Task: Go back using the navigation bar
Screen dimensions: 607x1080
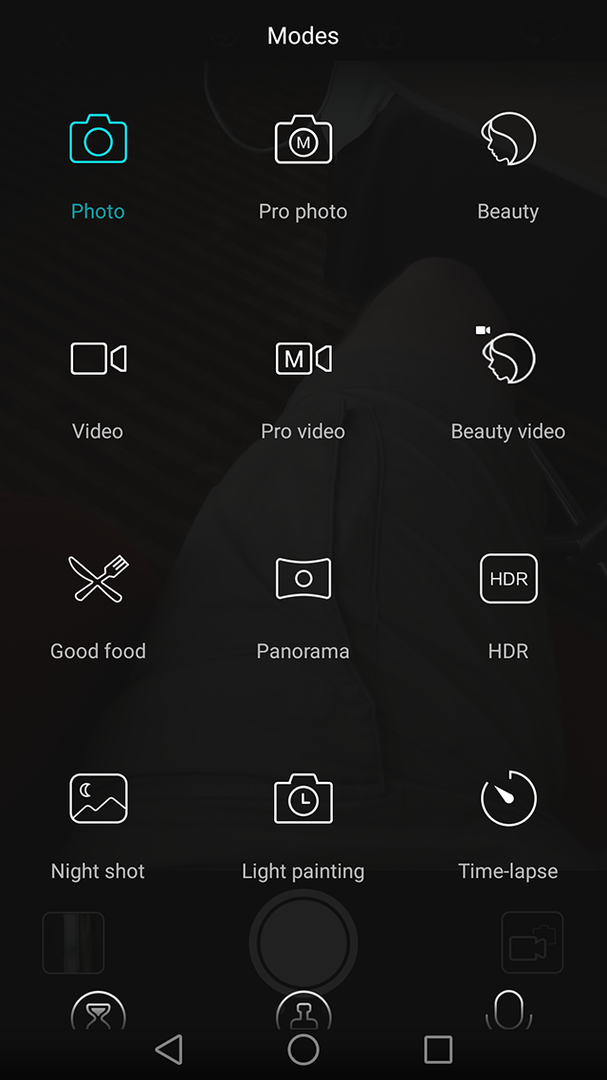Action: click(169, 1049)
